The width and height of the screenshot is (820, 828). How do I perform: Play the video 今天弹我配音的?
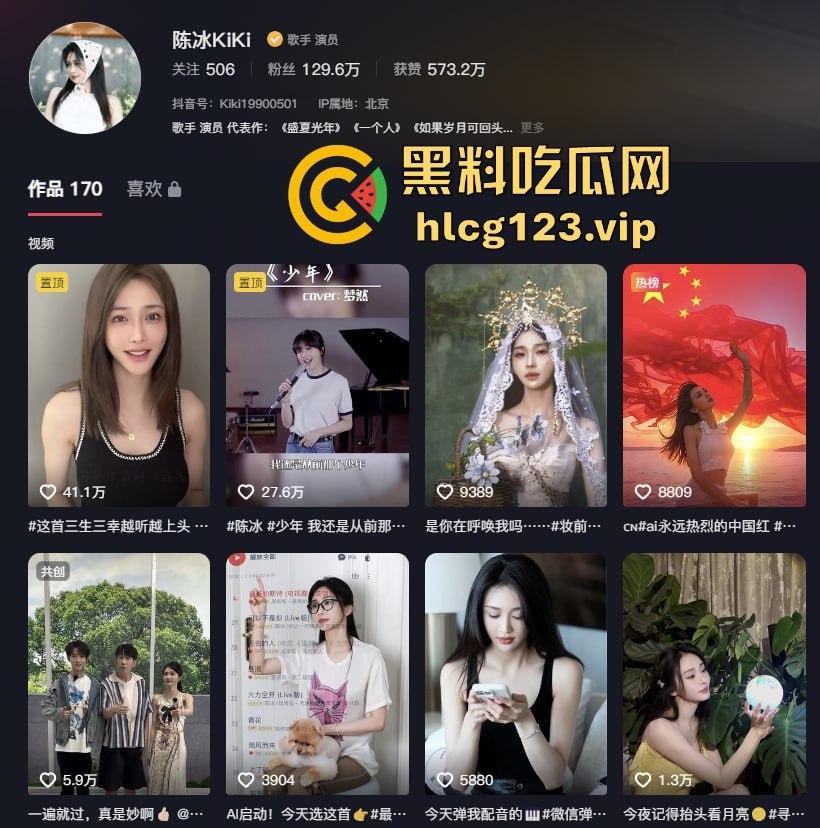pyautogui.click(x=516, y=674)
